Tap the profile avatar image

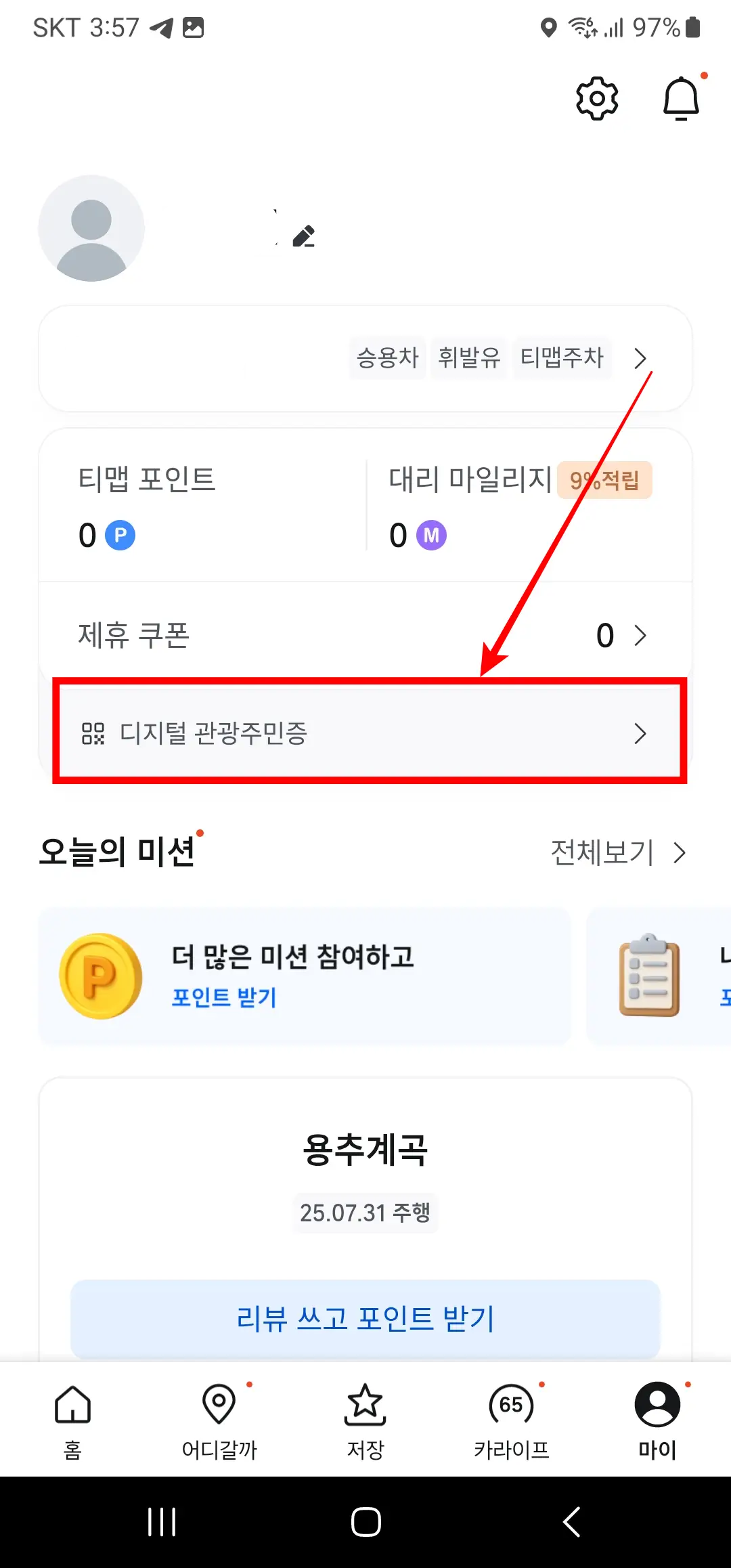point(91,229)
